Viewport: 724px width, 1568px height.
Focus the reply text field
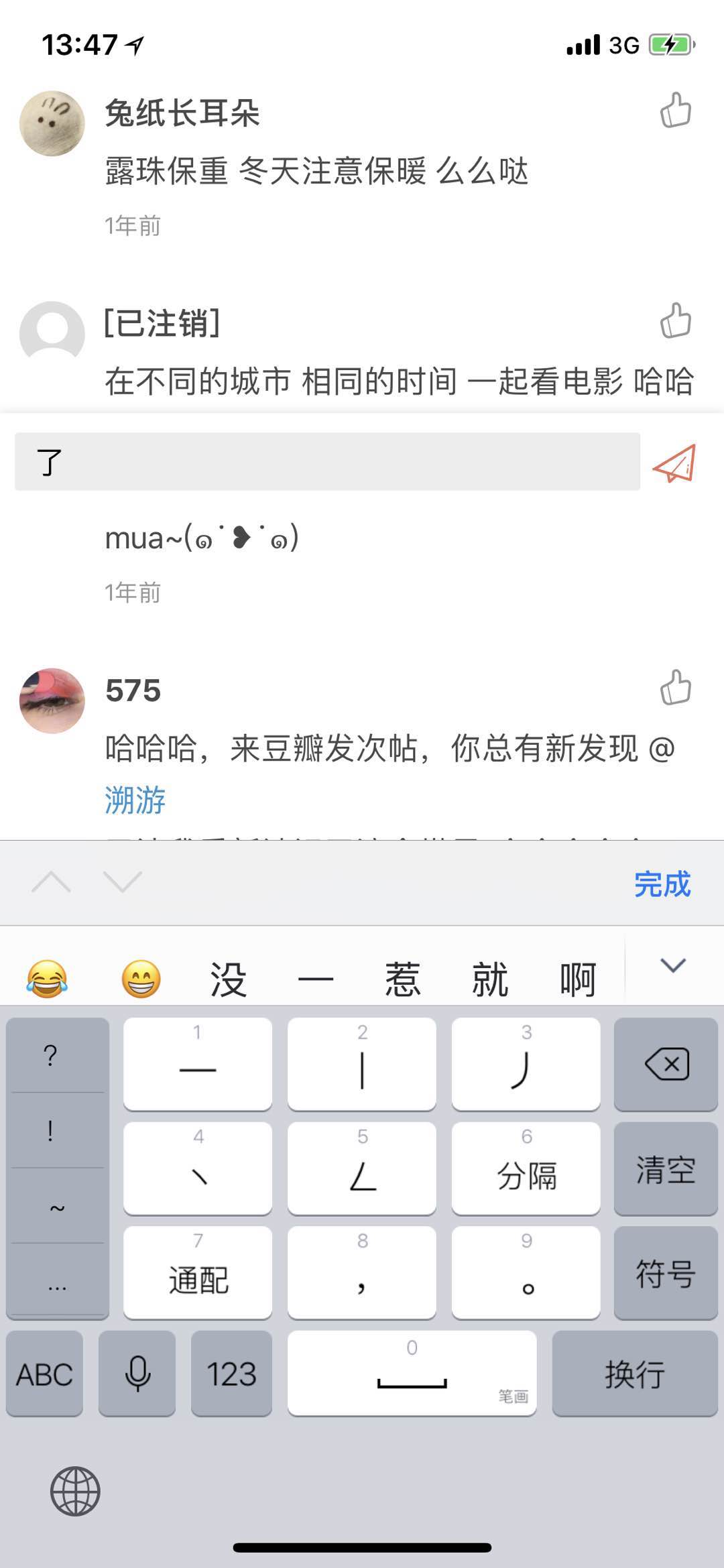[x=327, y=462]
